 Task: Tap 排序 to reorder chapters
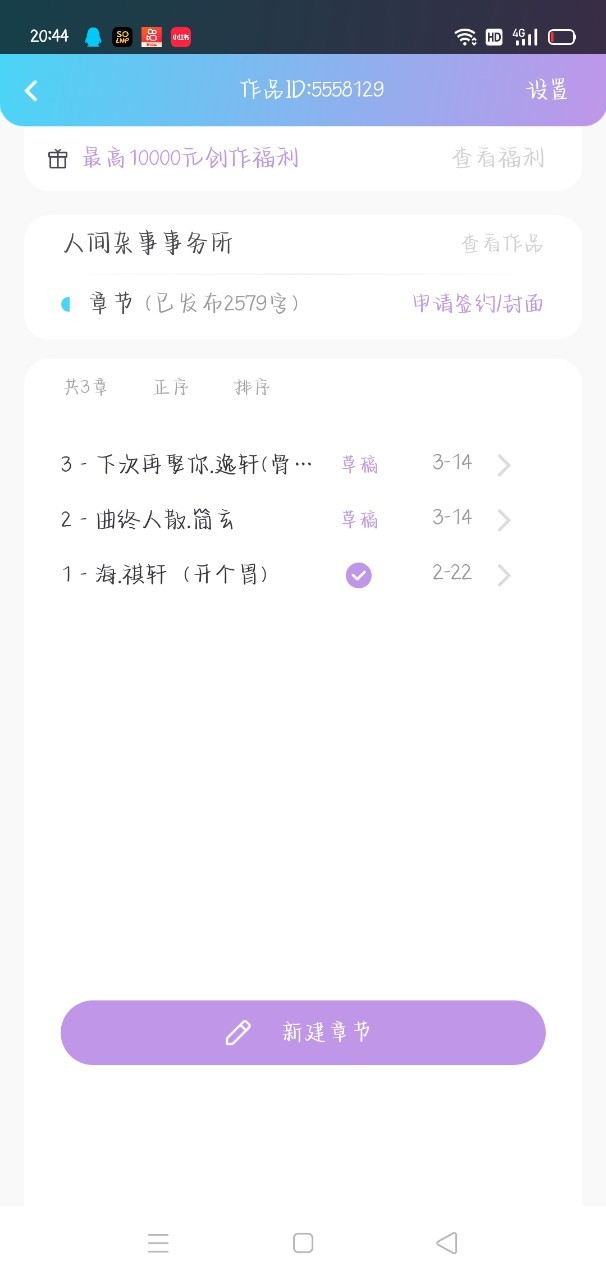(252, 387)
